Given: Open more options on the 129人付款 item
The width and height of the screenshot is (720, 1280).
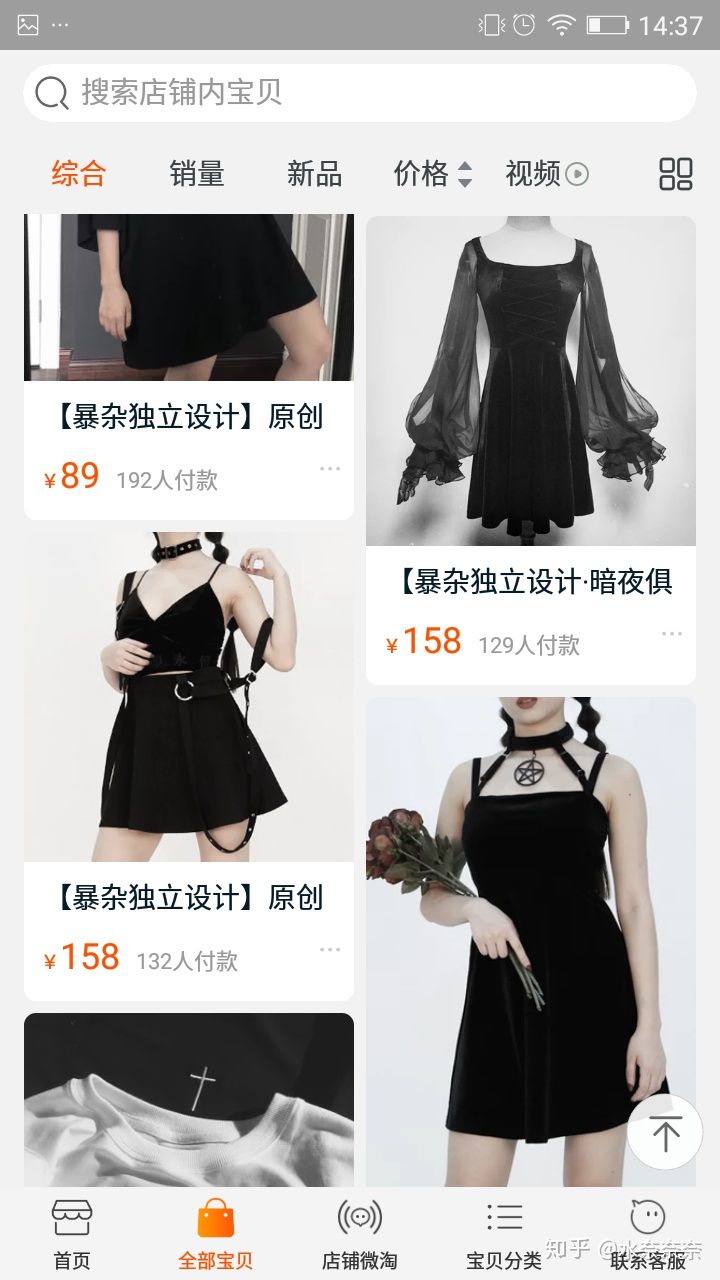Looking at the screenshot, I should pyautogui.click(x=672, y=633).
